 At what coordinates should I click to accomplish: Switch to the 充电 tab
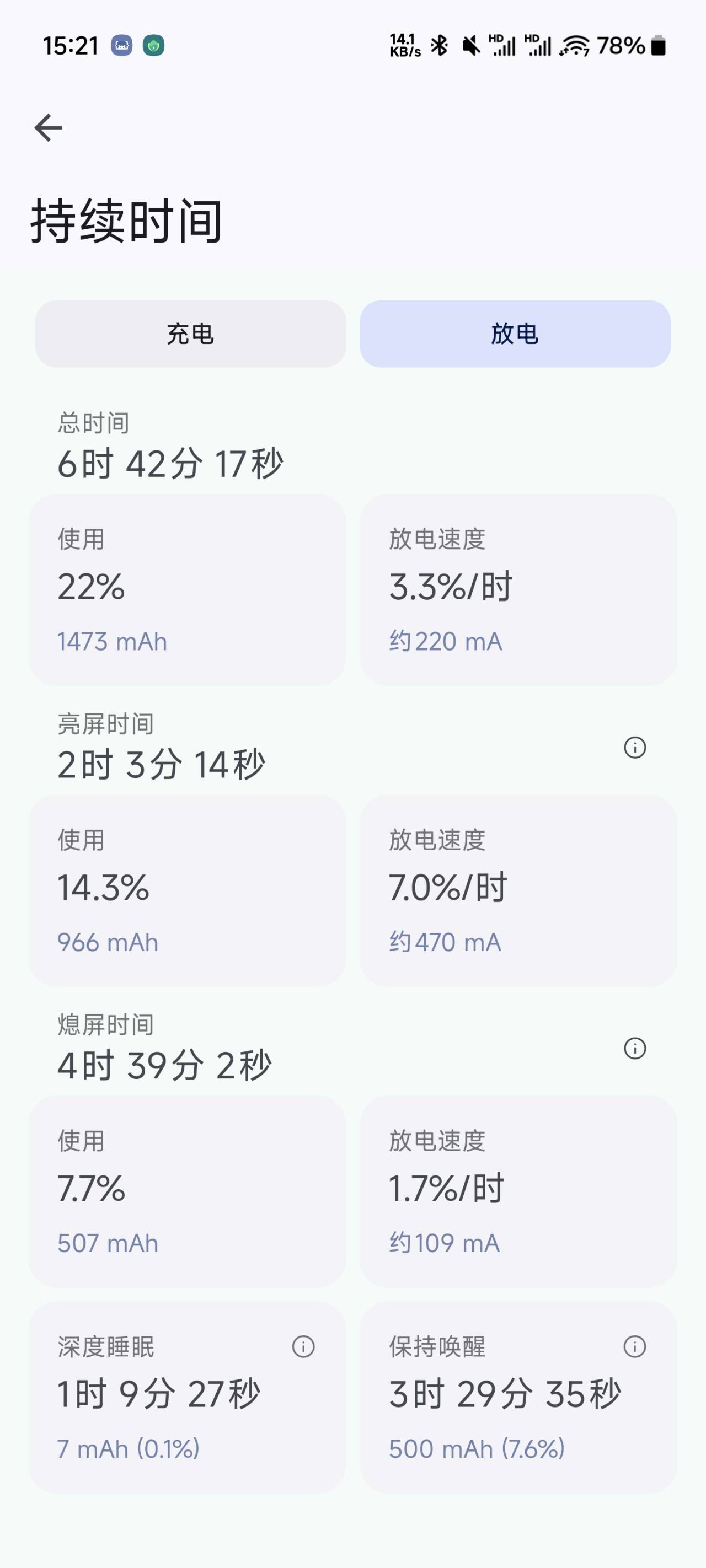tap(190, 334)
